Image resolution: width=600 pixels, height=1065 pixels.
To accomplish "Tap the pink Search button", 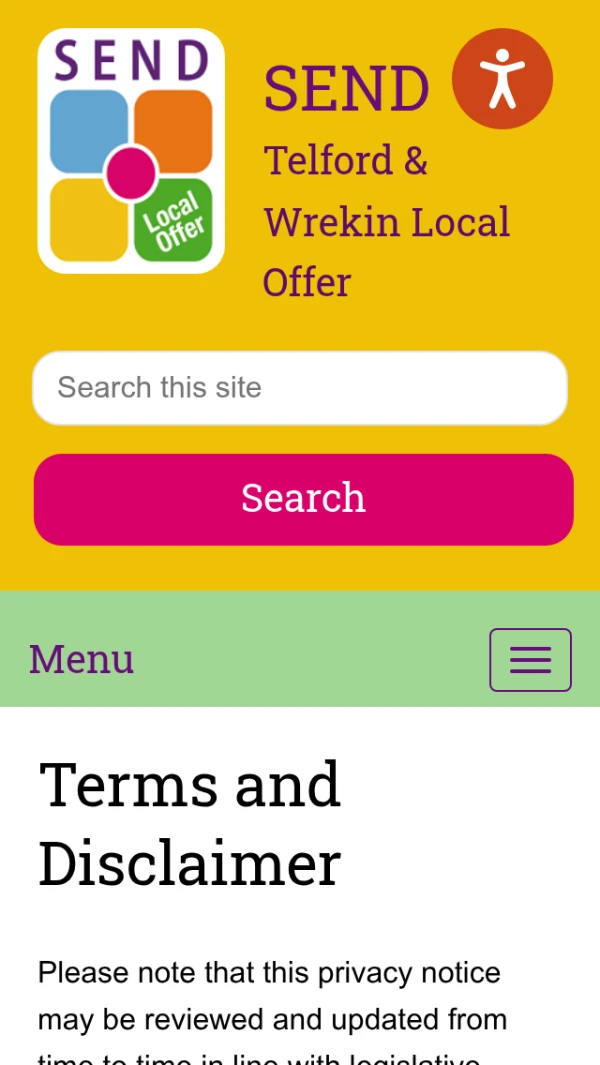I will click(x=303, y=499).
